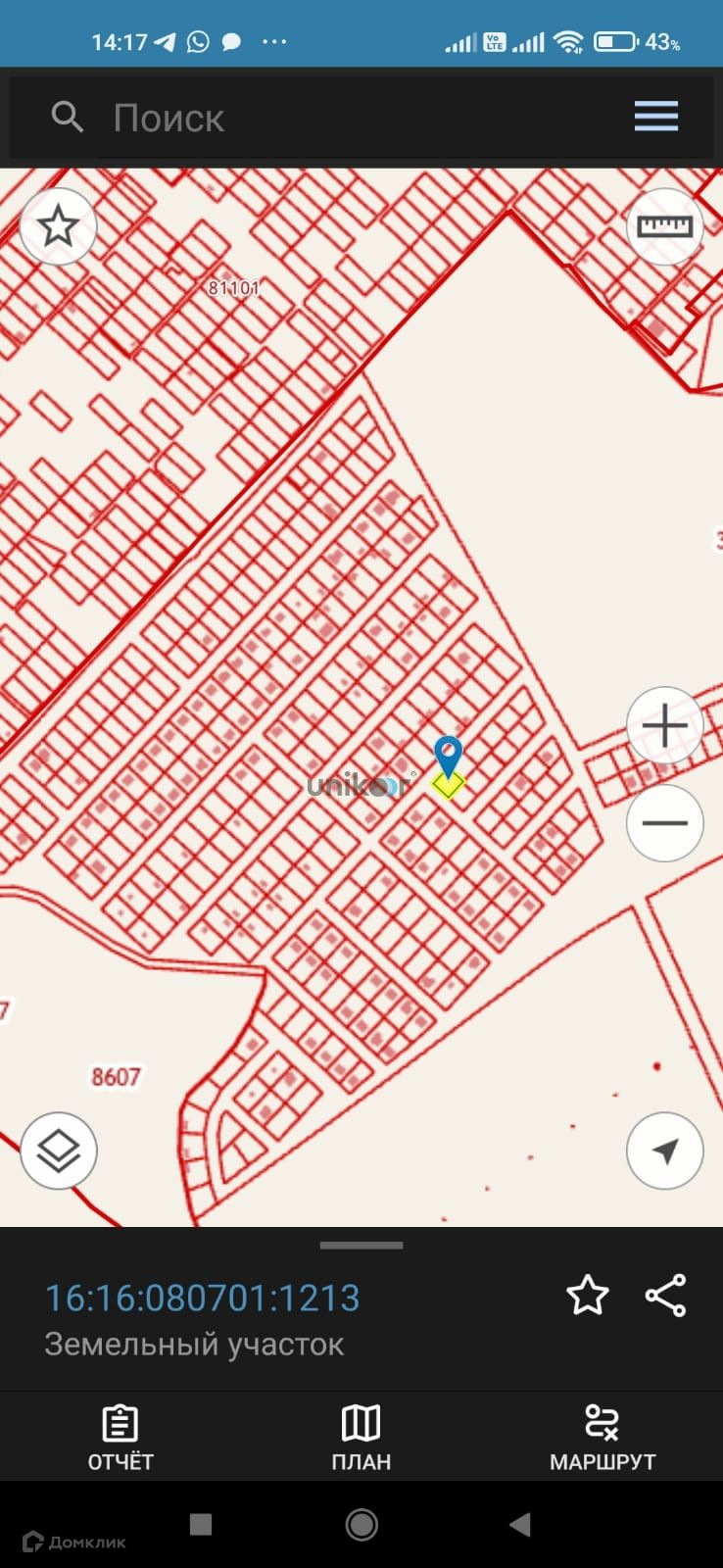Add plot 16:16:080701:1213 to favorites
The height and width of the screenshot is (1568, 723).
(x=587, y=1296)
